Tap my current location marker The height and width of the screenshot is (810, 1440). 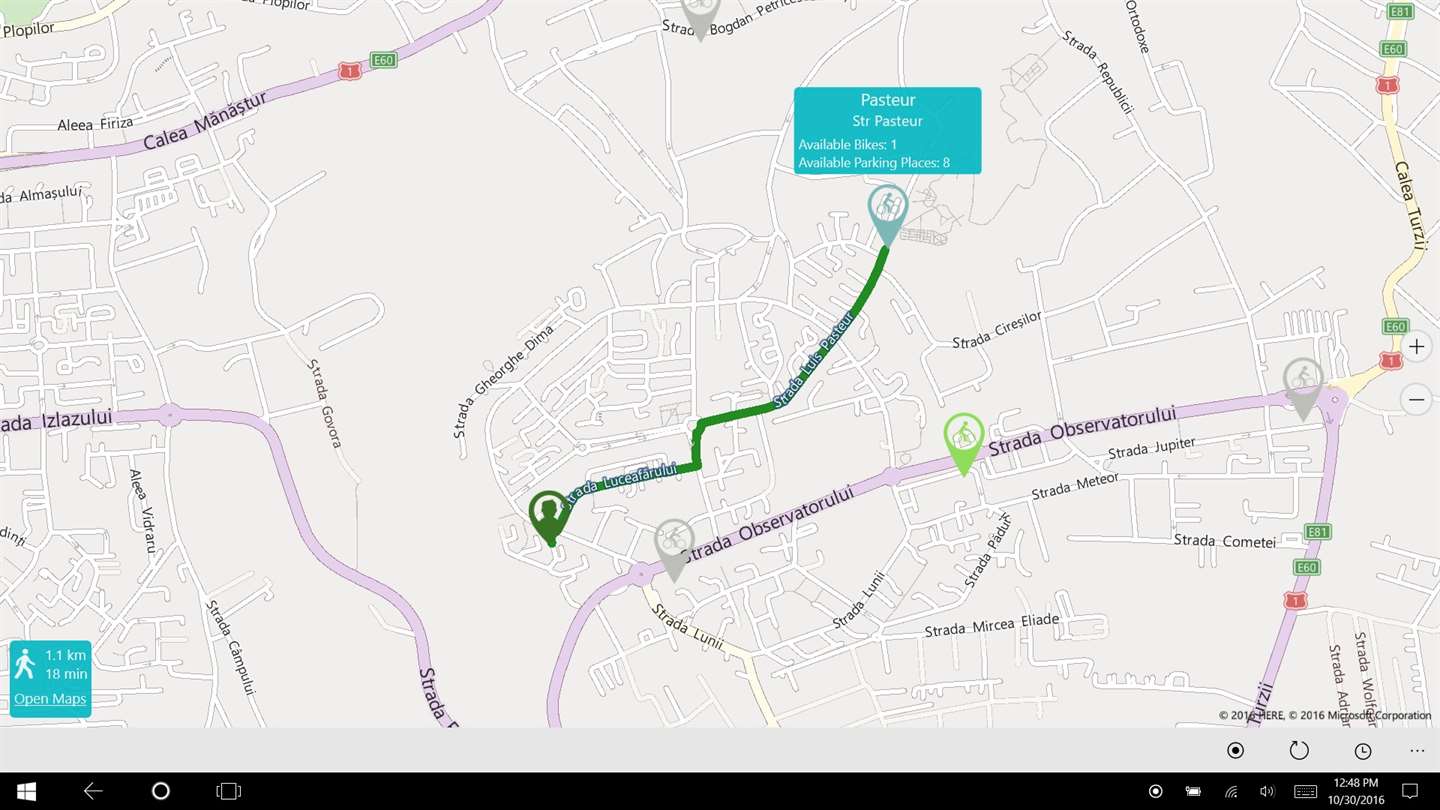[548, 514]
